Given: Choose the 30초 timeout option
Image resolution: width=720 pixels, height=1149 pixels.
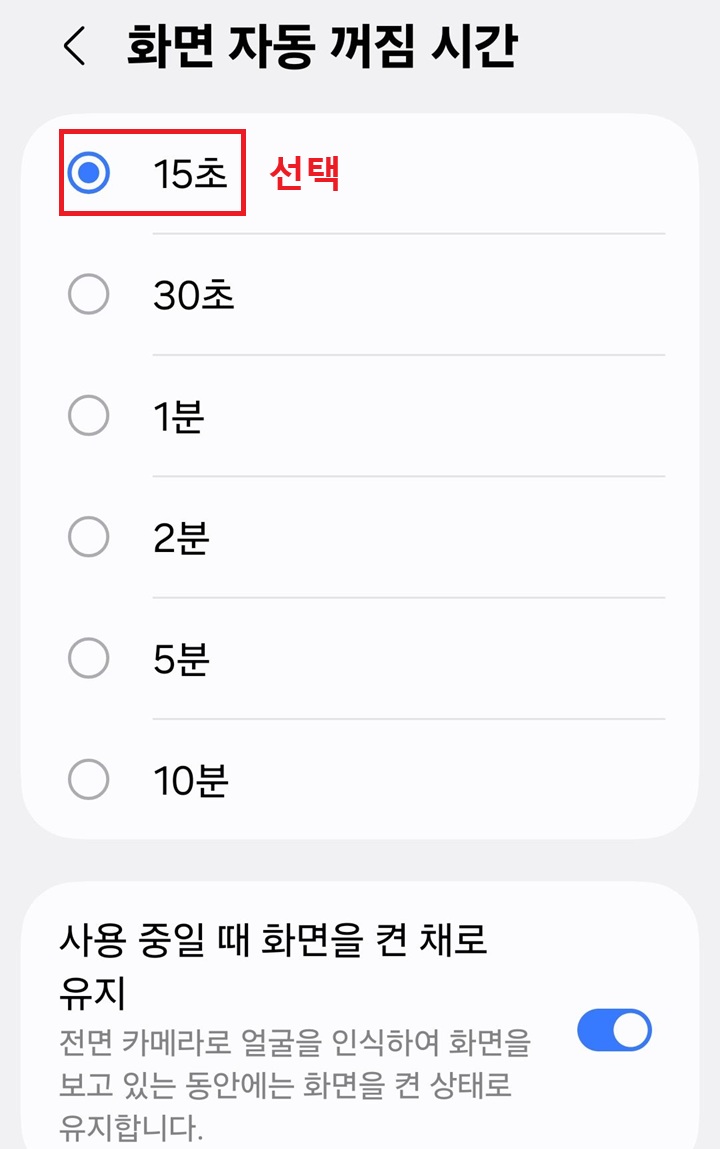Looking at the screenshot, I should tap(89, 294).
